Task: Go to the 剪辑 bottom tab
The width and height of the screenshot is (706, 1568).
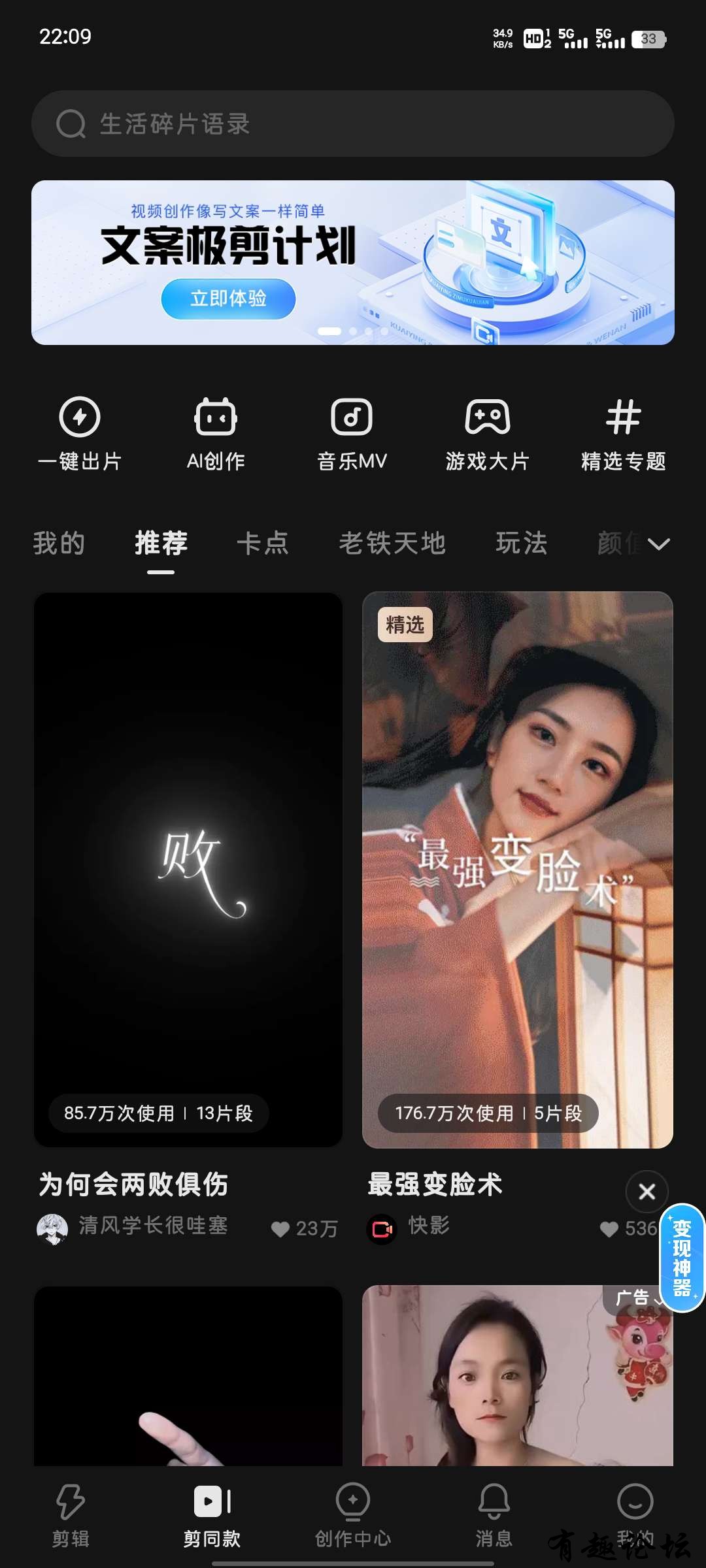Action: pos(71,1516)
